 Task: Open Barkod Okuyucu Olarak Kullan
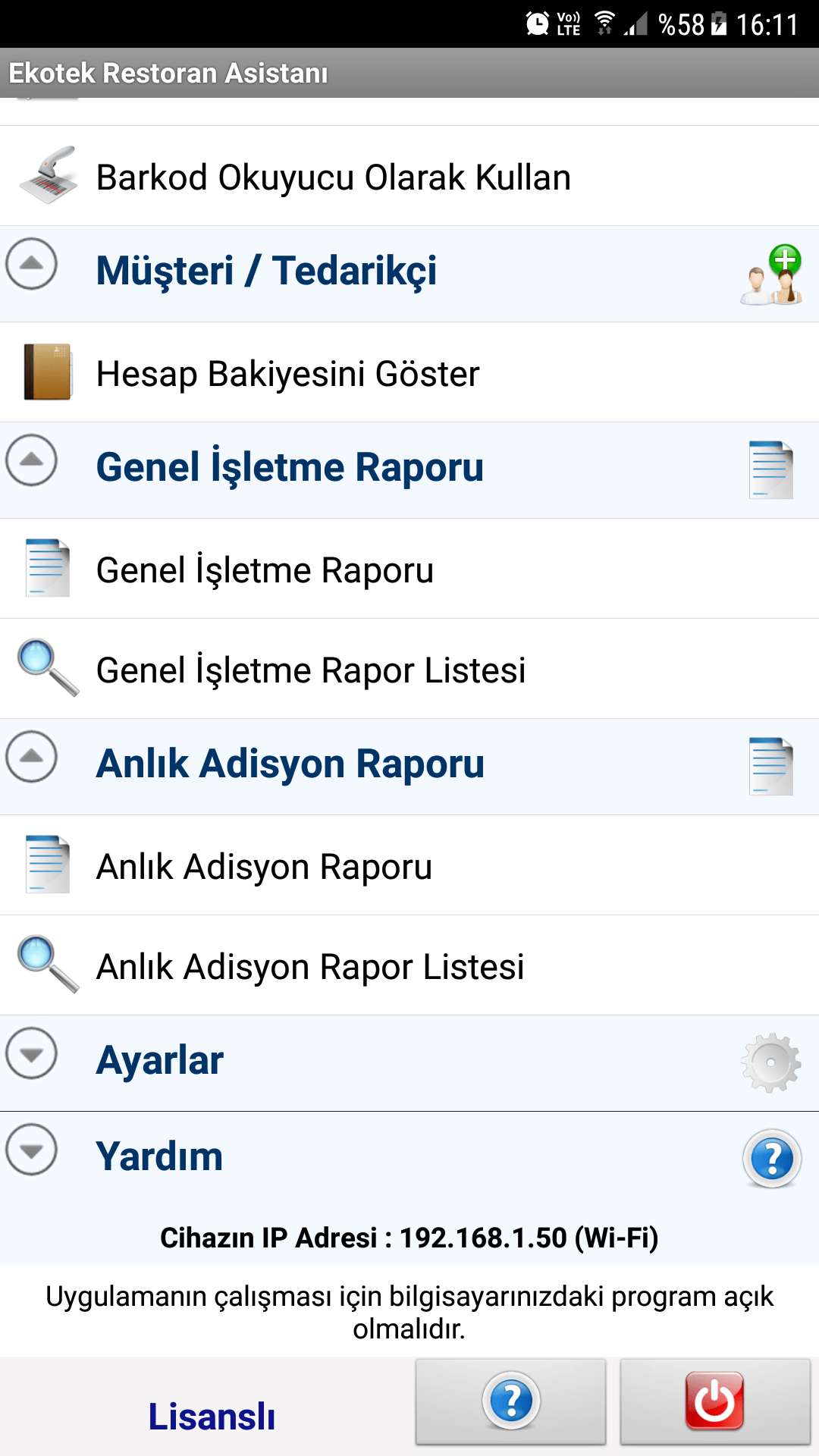[334, 176]
